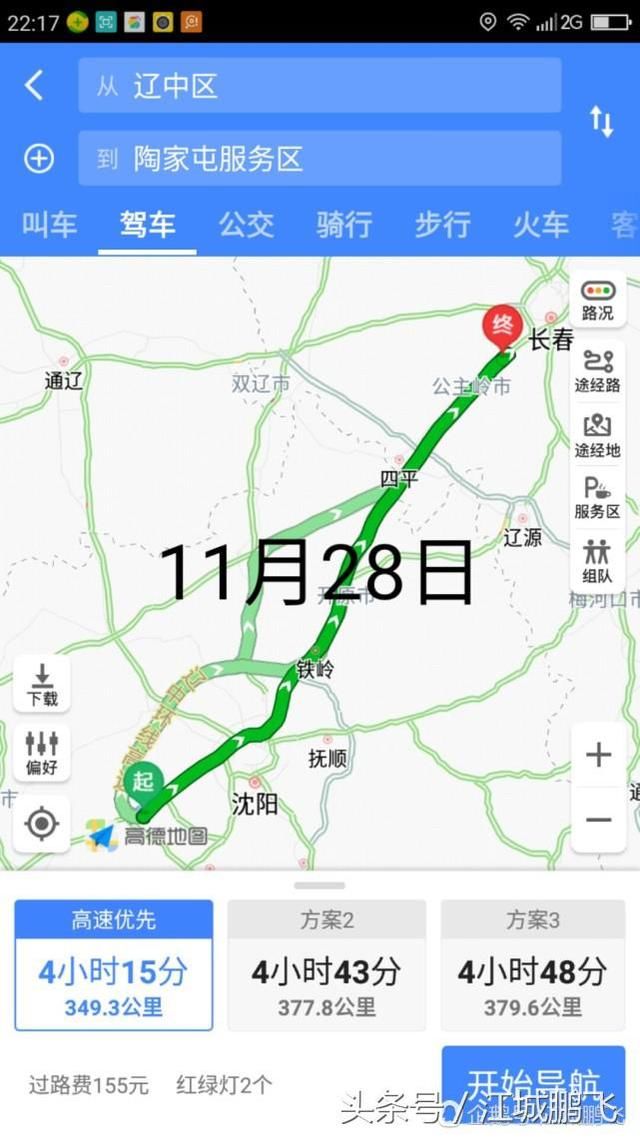Switch to the 火车 tab
Screen dimensions: 640x1138
point(541,225)
